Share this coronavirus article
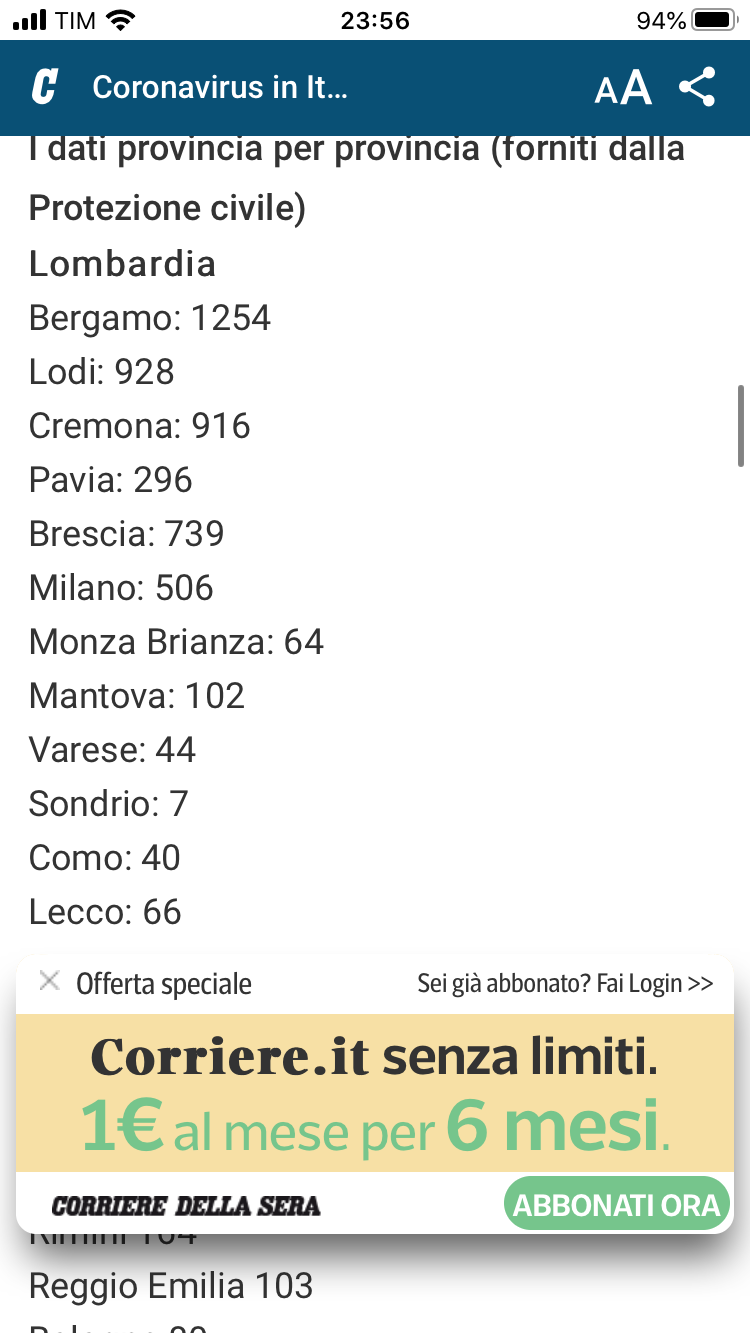Viewport: 750px width, 1334px height. 697,87
